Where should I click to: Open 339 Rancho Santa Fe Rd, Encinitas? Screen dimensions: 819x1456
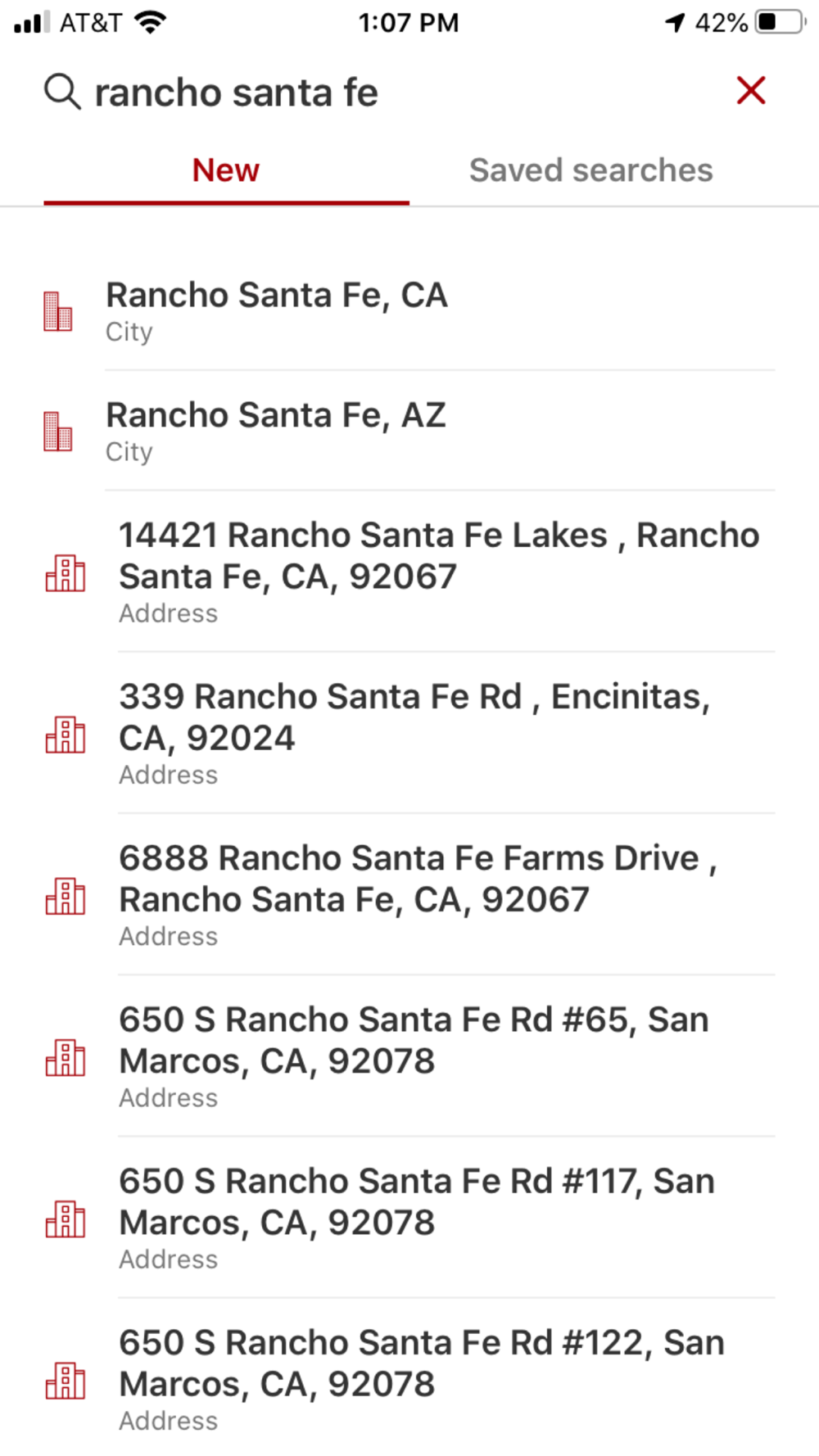409,733
